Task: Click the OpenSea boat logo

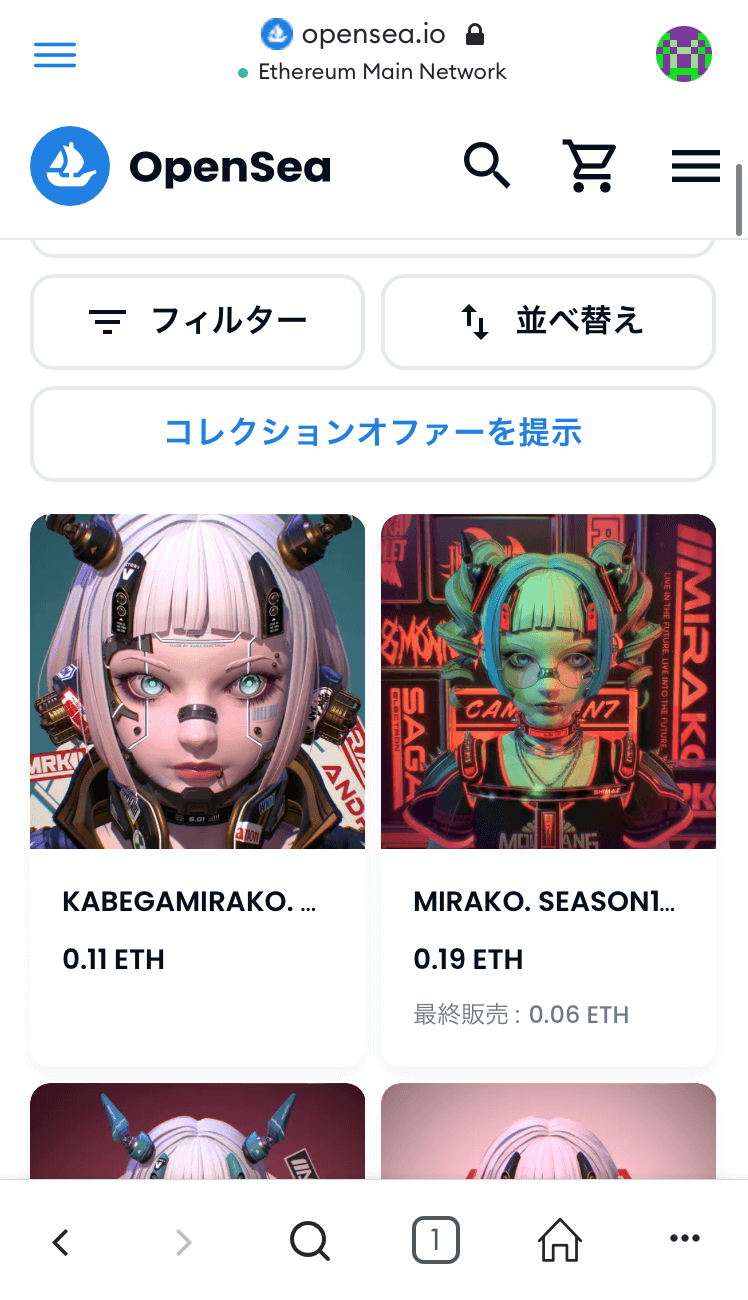Action: click(x=70, y=166)
